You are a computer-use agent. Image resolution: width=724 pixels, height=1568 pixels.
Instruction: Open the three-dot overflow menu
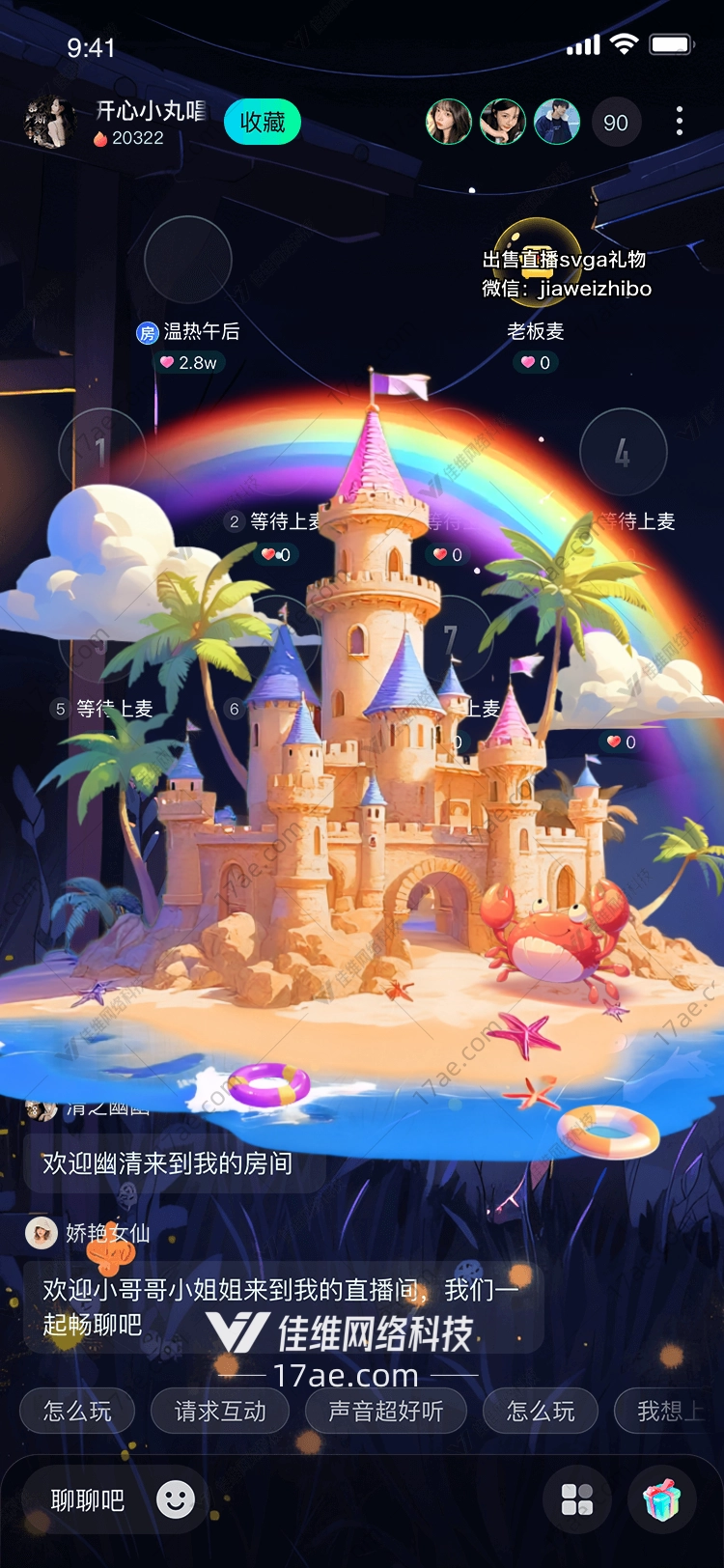tap(680, 122)
